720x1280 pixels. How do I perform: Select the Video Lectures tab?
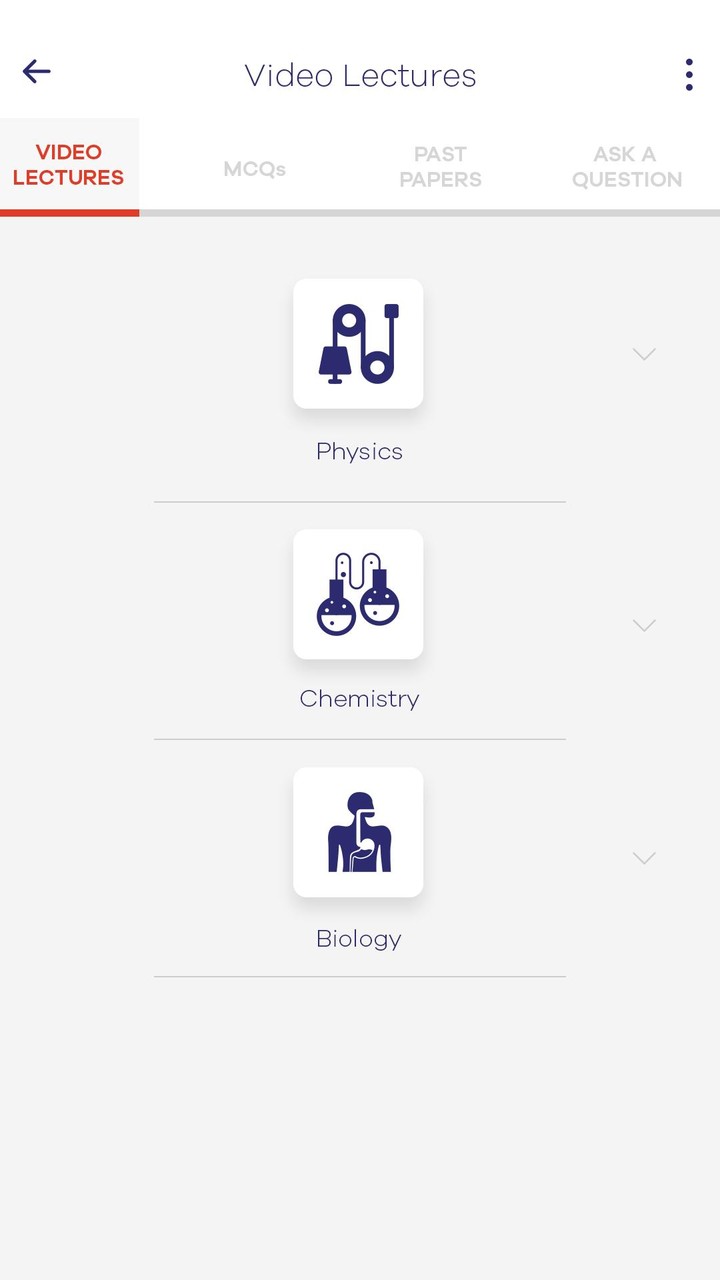click(69, 165)
